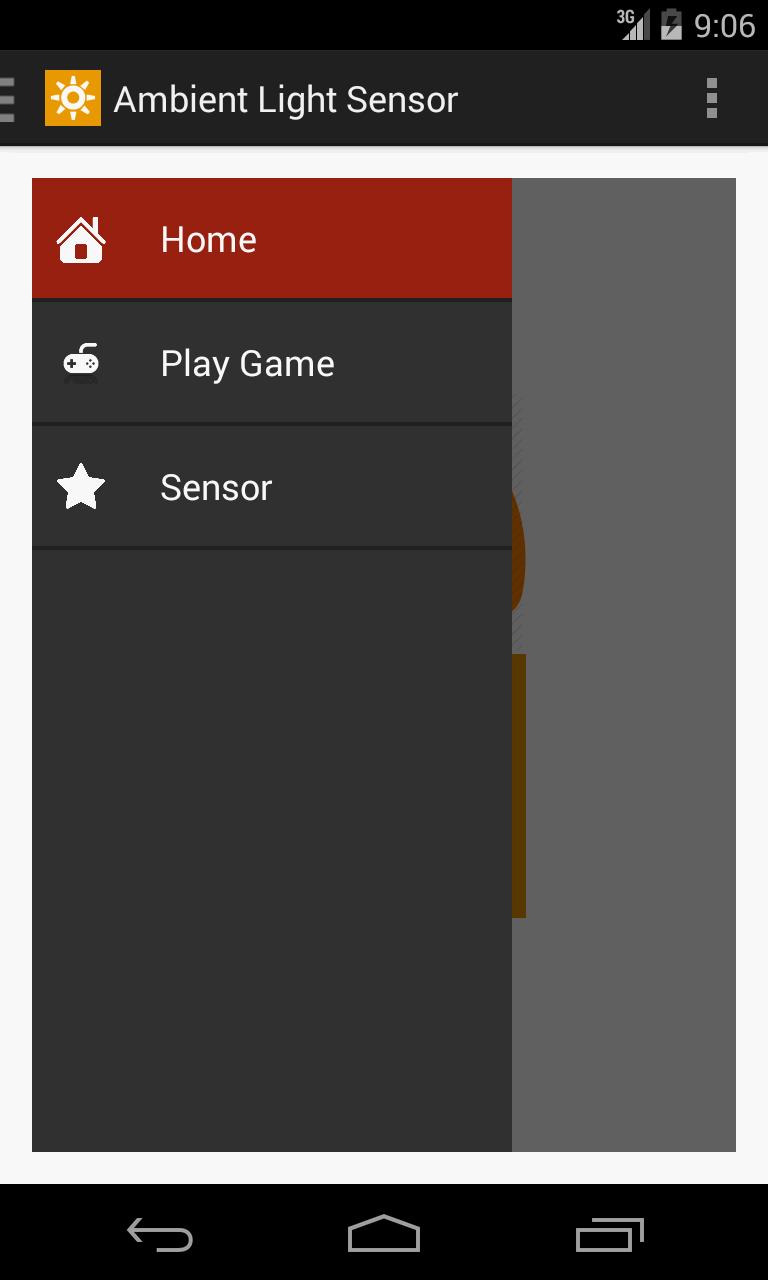Go to the device home screen

point(384,1235)
